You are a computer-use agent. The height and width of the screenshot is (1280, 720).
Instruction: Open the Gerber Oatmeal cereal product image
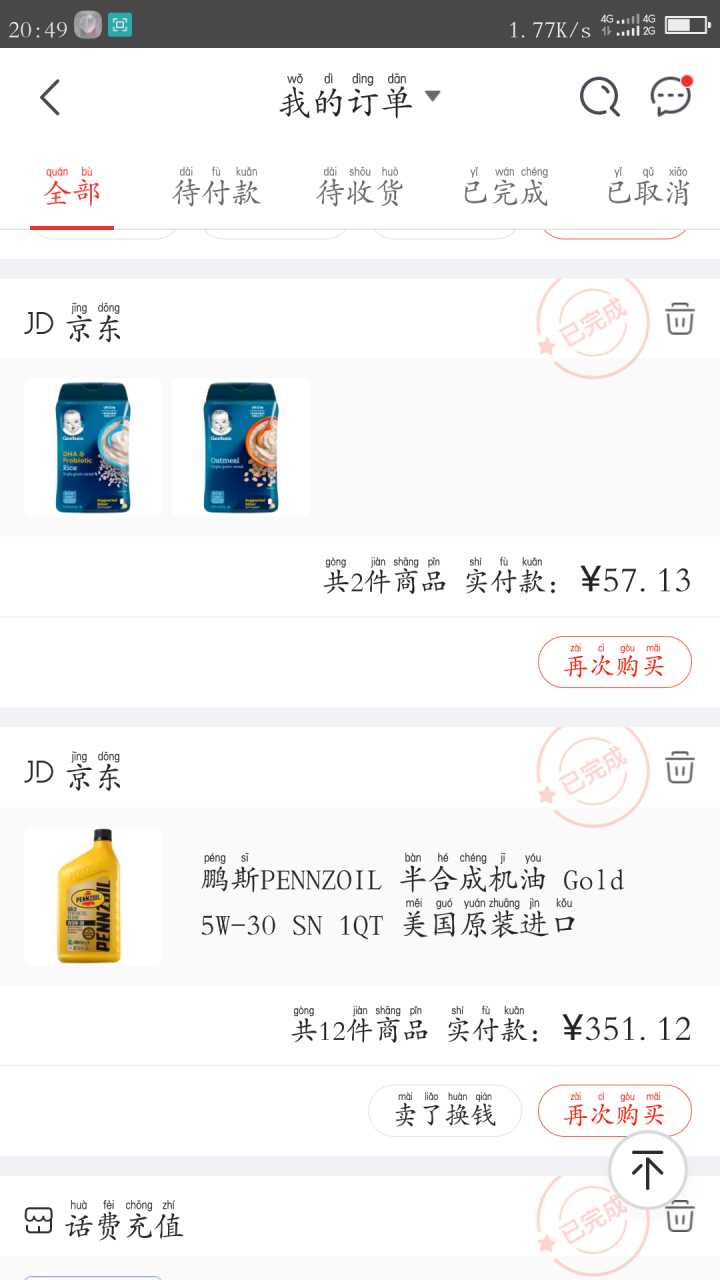241,446
